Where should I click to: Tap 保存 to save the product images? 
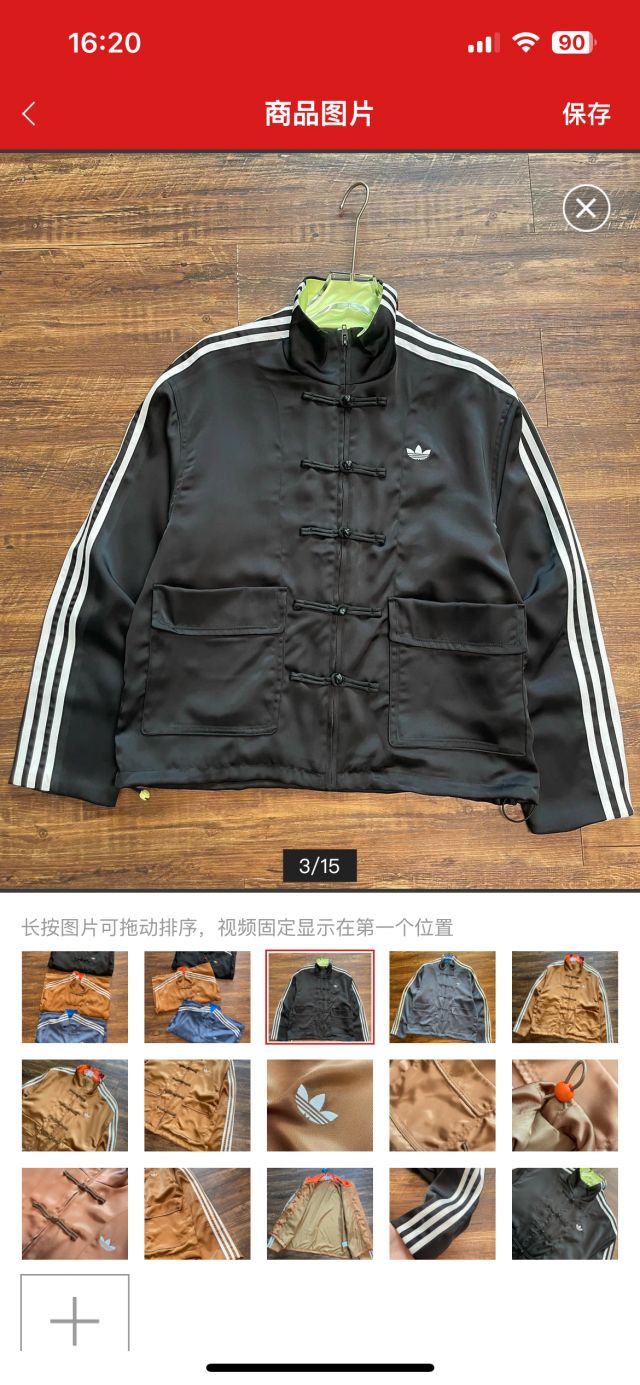tap(586, 113)
